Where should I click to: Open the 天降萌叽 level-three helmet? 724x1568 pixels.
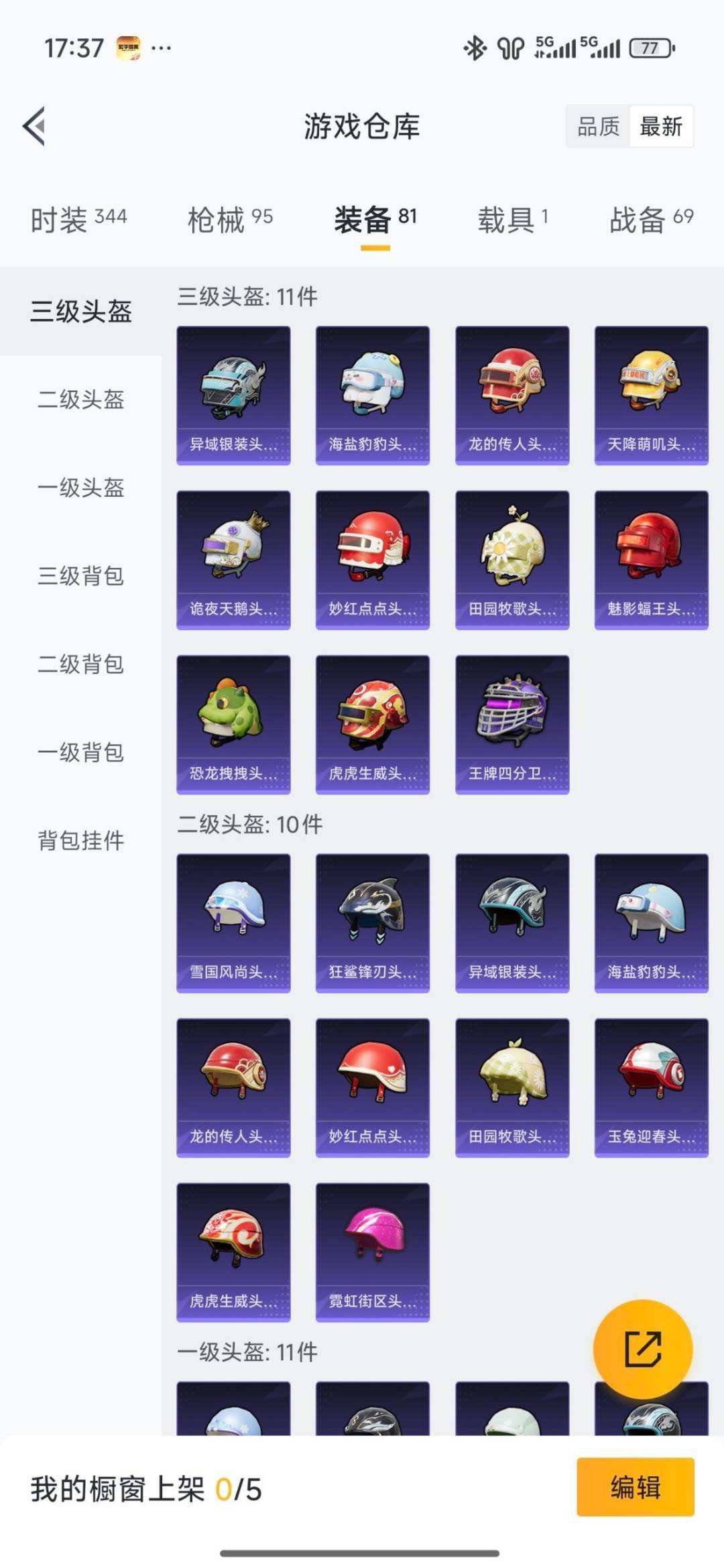coord(651,396)
